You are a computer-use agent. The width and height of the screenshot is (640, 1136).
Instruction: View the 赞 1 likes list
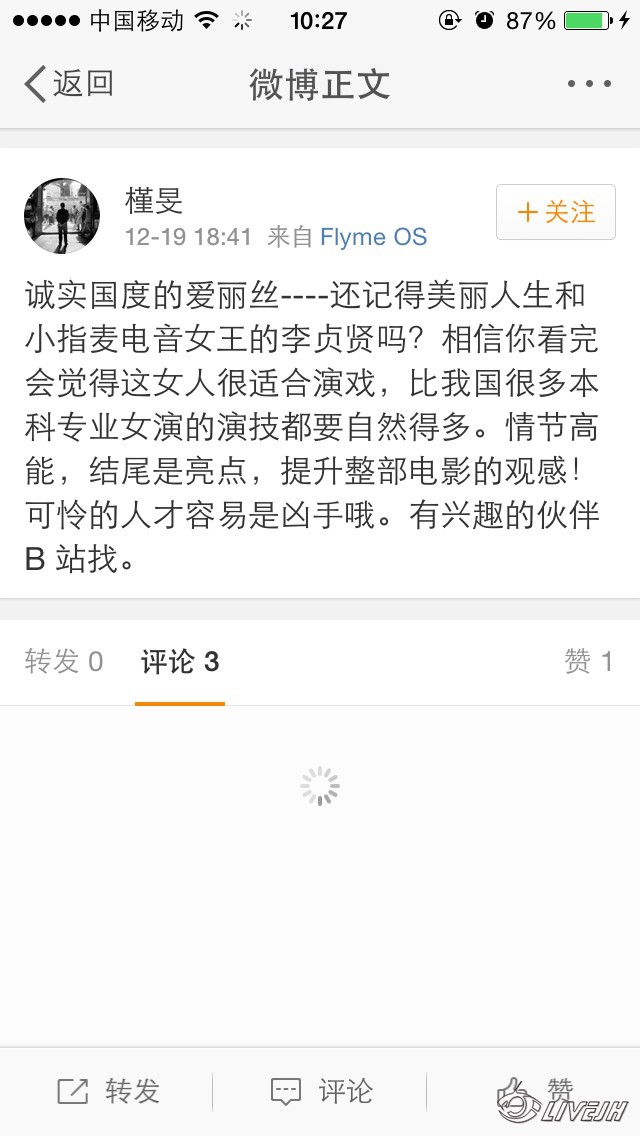[x=588, y=662]
